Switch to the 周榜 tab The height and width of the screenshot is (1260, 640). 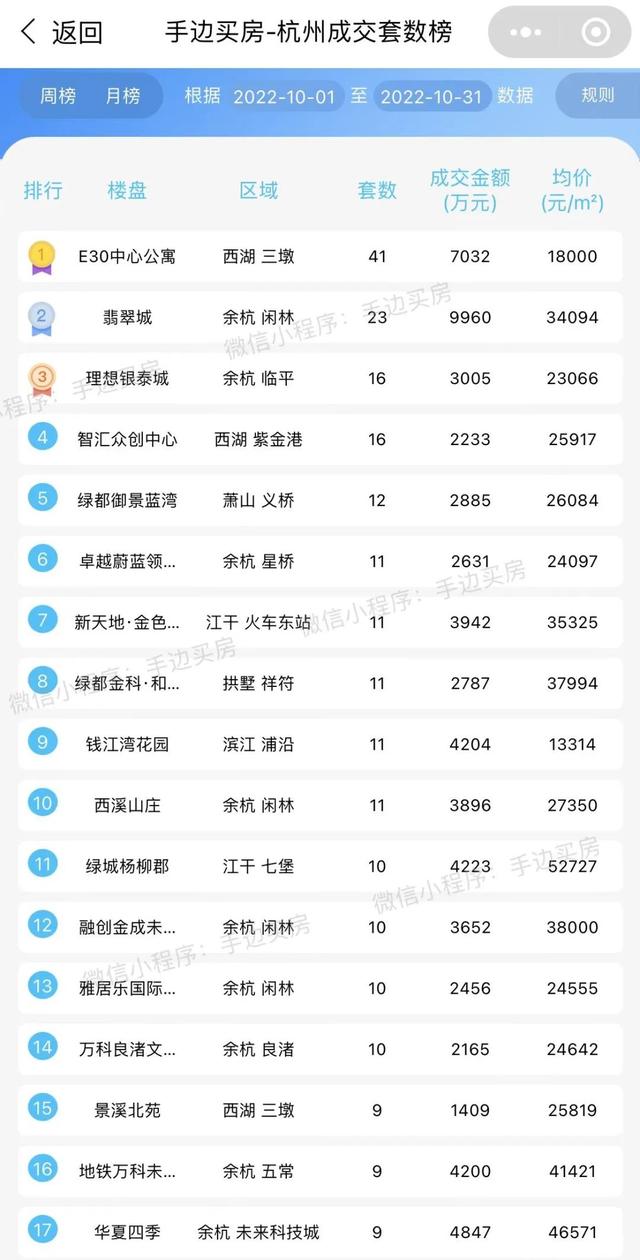click(58, 96)
